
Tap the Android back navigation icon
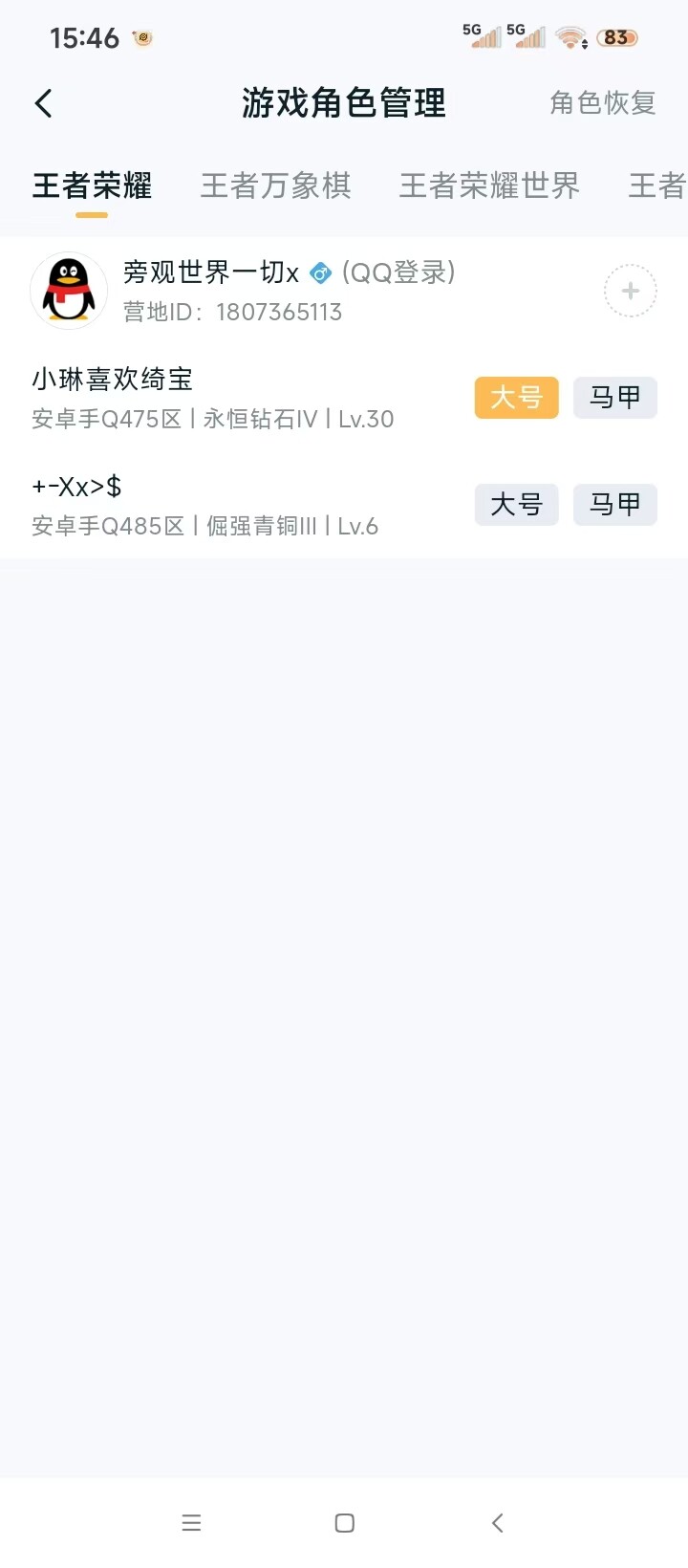click(496, 1522)
